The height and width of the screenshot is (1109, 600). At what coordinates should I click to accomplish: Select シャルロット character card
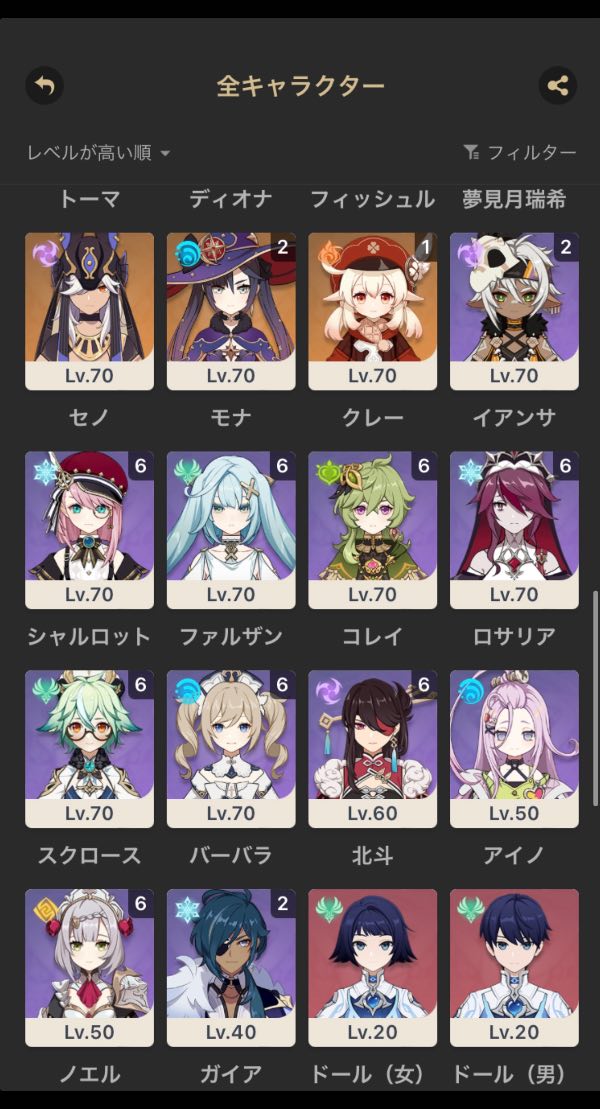(89, 530)
